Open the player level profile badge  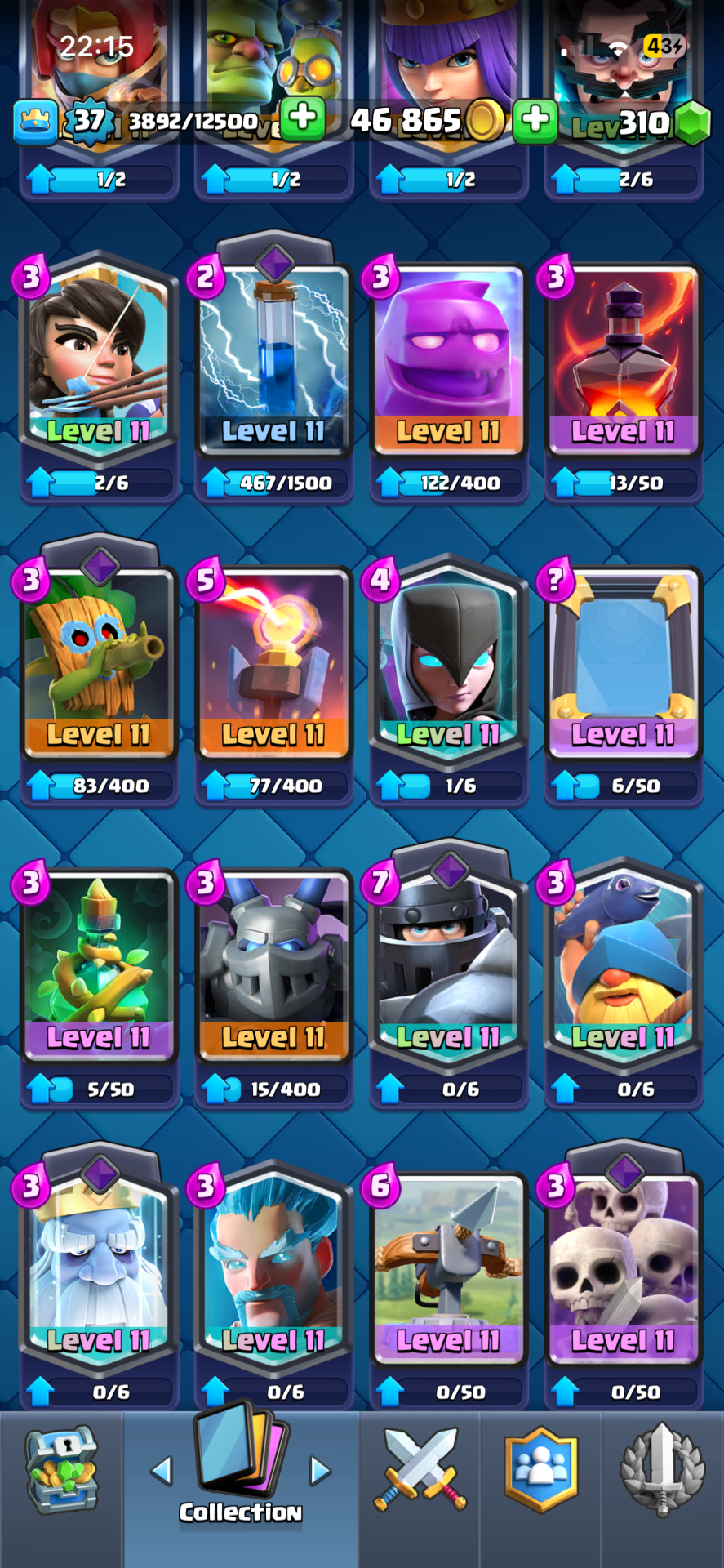coord(87,122)
